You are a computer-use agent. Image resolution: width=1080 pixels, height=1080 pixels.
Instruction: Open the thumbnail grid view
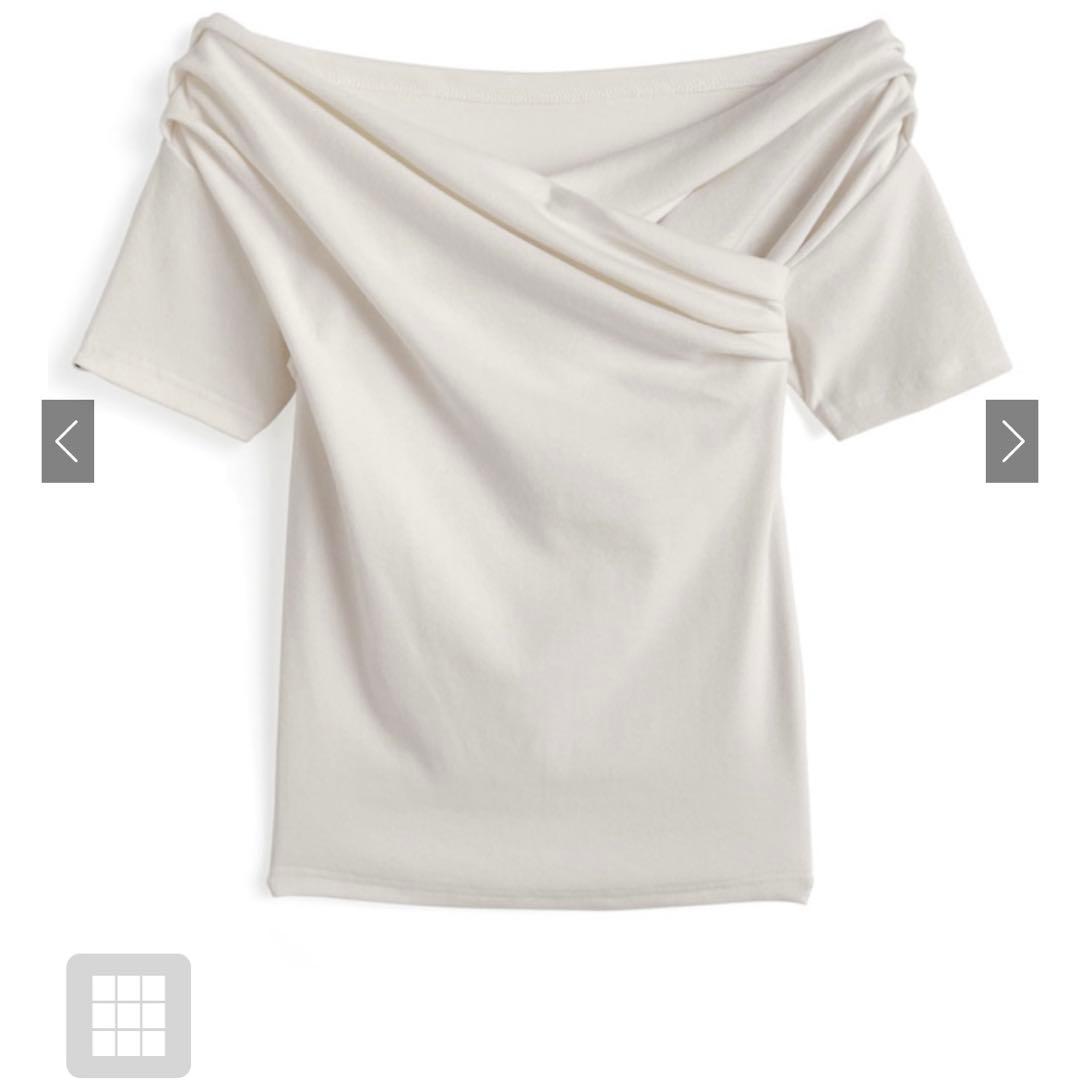129,1015
